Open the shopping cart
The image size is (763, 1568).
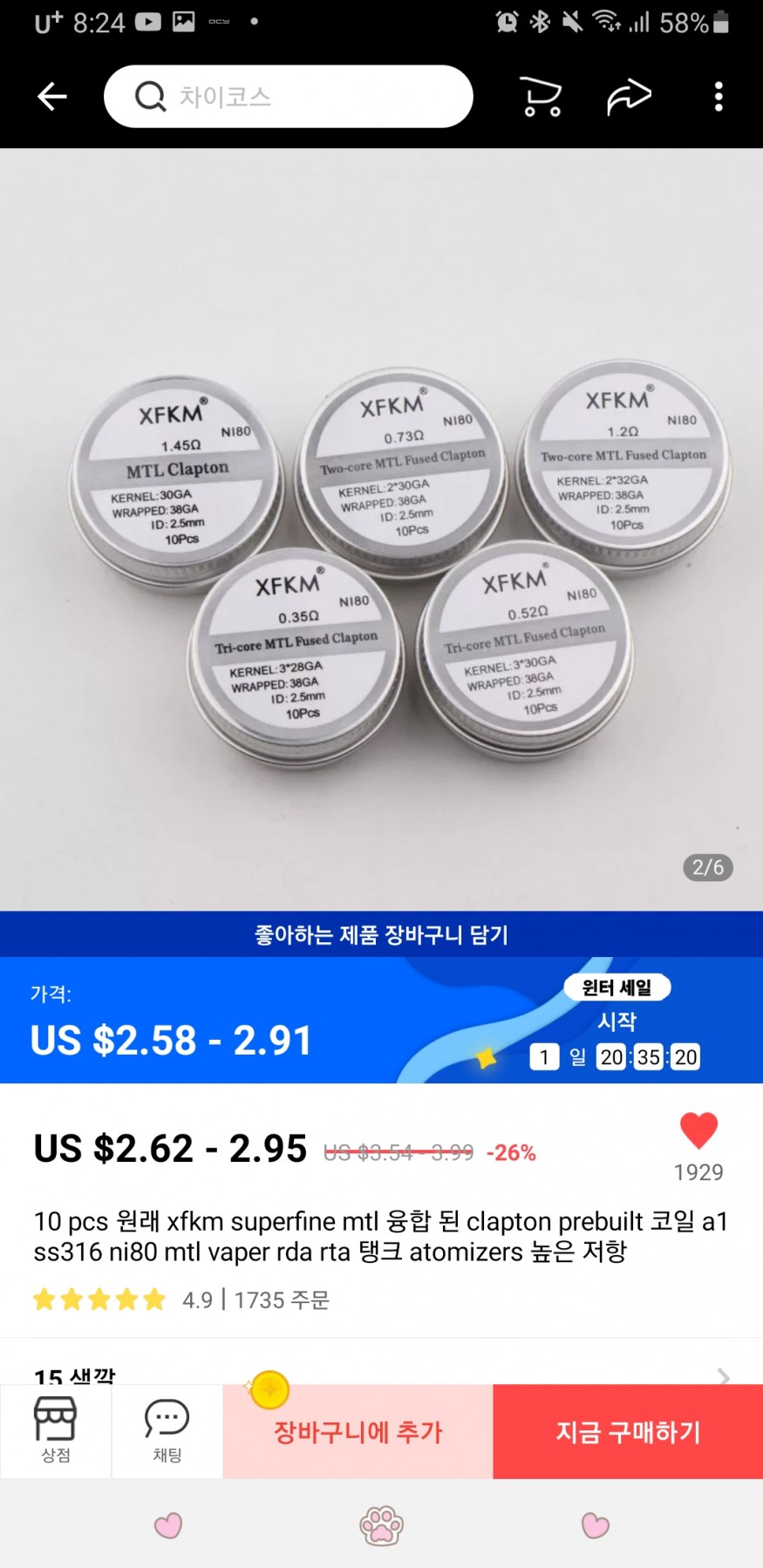(541, 96)
